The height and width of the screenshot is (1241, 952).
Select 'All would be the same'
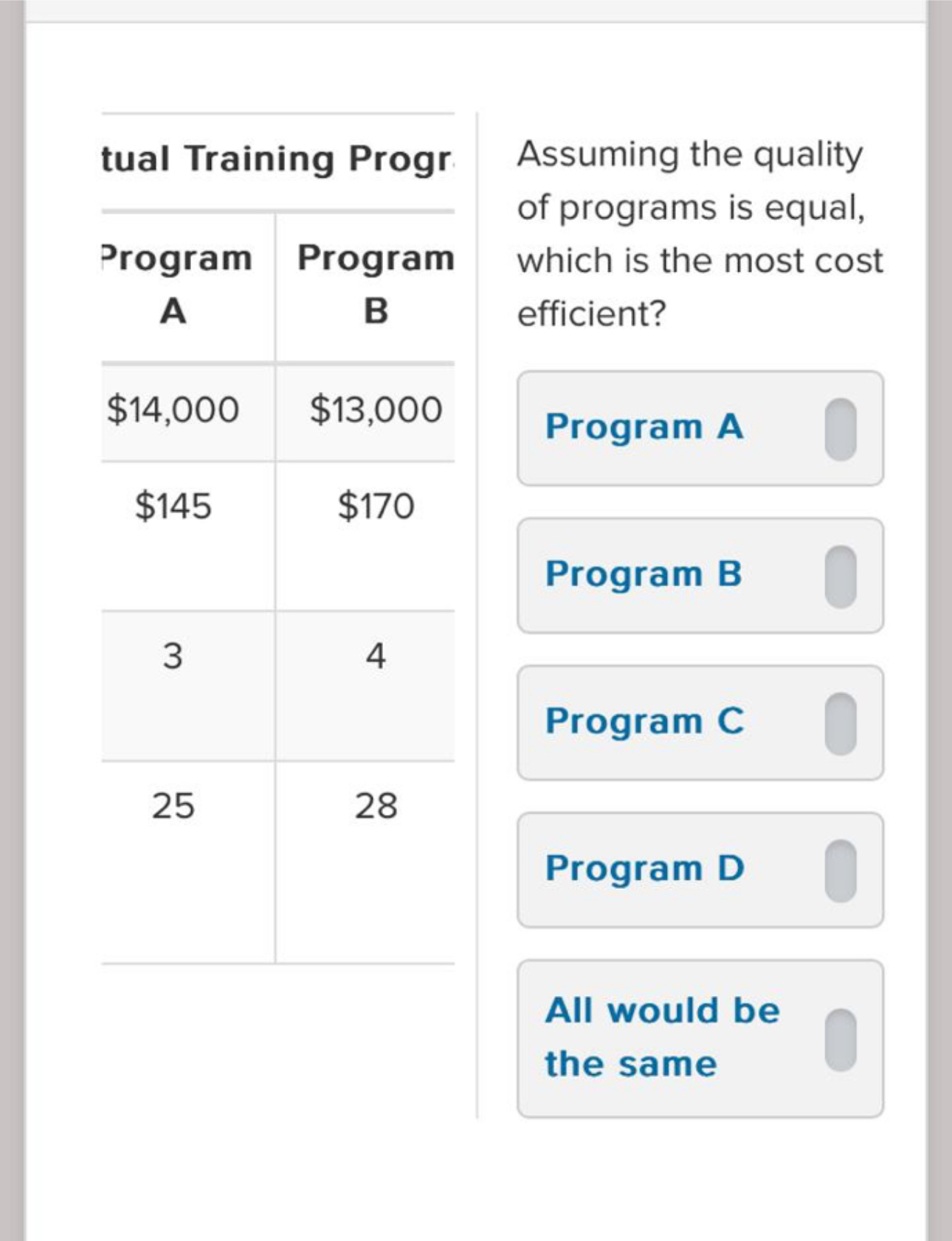[x=699, y=1038]
